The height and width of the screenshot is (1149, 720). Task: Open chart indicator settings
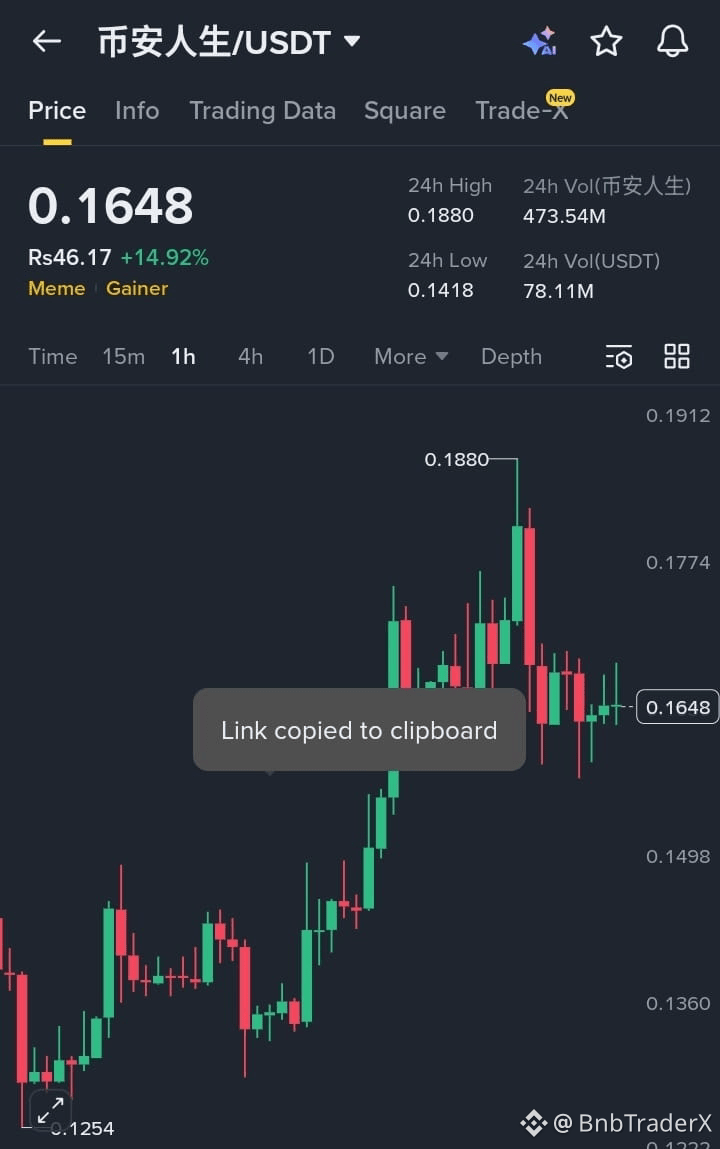pos(619,357)
